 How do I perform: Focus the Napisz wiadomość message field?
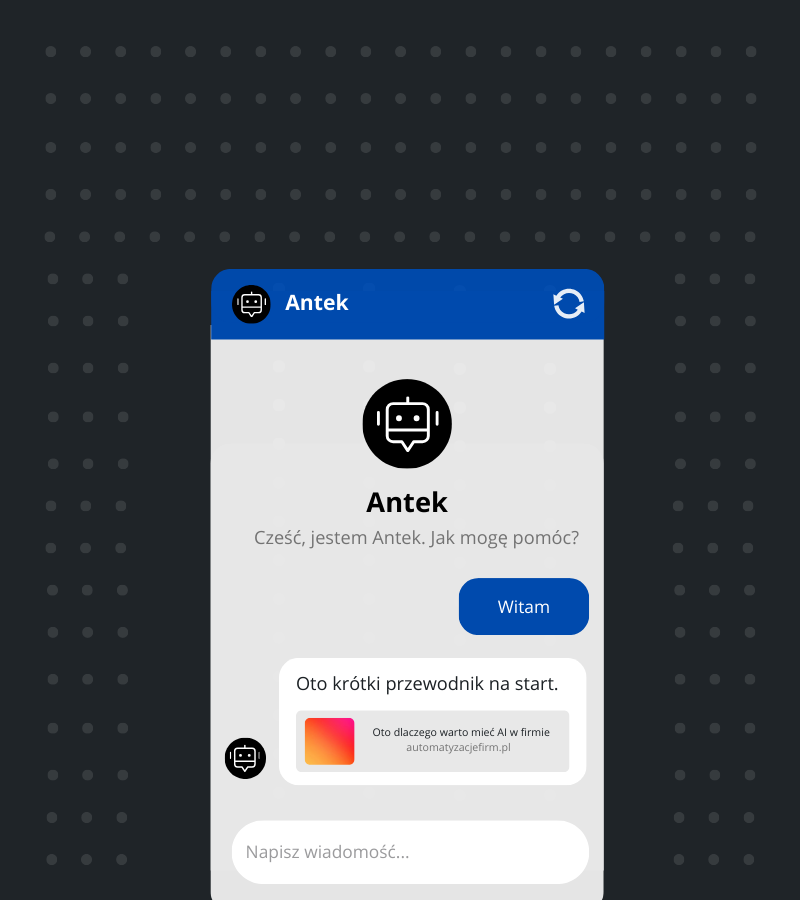point(410,852)
